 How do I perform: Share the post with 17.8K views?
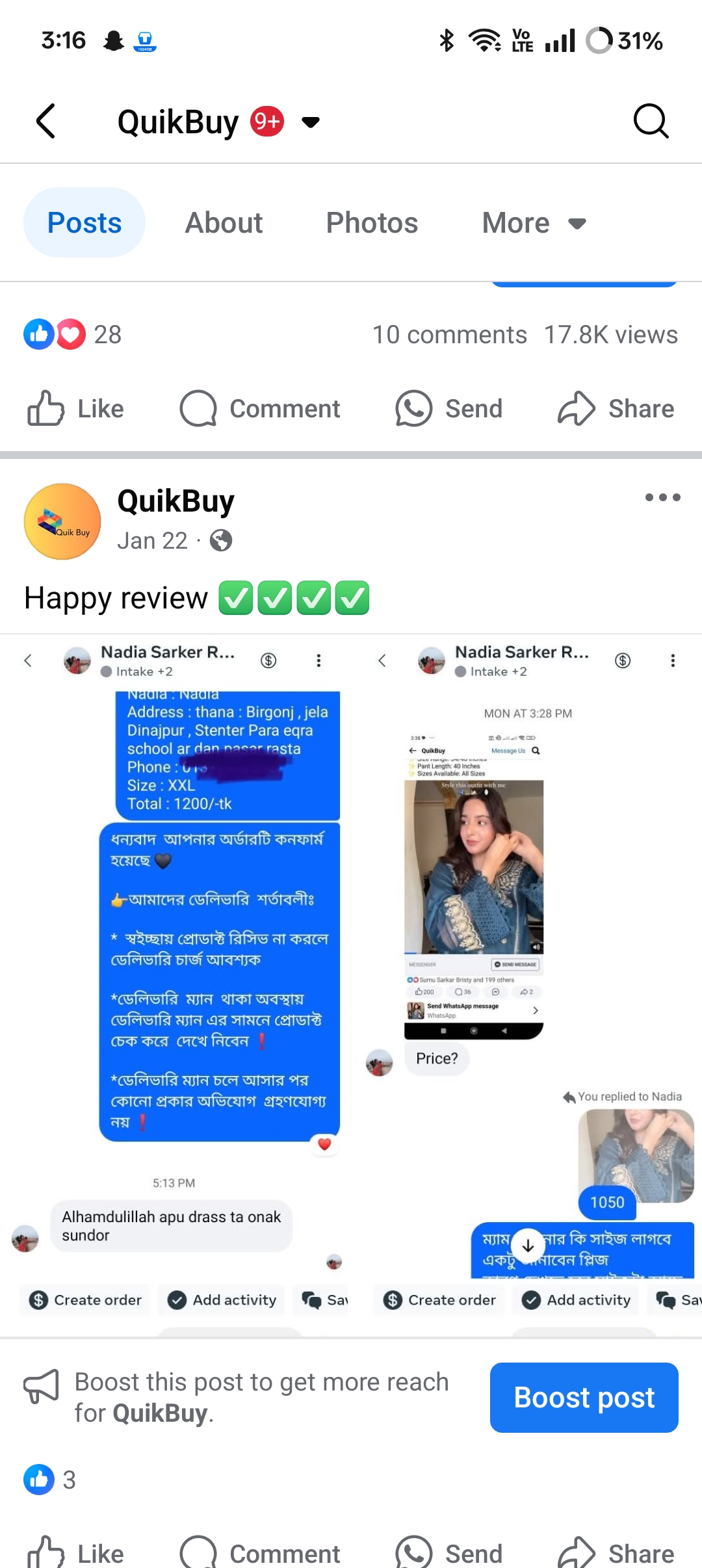(x=616, y=409)
